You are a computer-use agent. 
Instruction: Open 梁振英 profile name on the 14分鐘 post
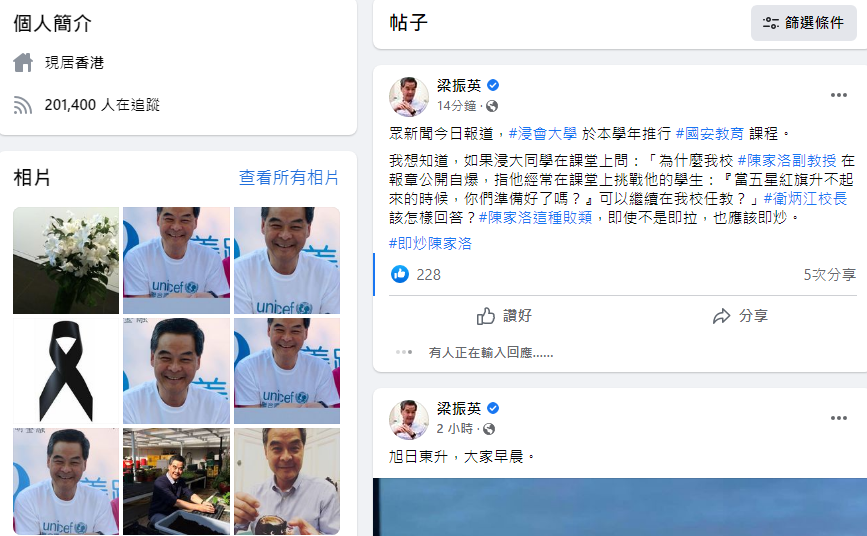tap(459, 85)
